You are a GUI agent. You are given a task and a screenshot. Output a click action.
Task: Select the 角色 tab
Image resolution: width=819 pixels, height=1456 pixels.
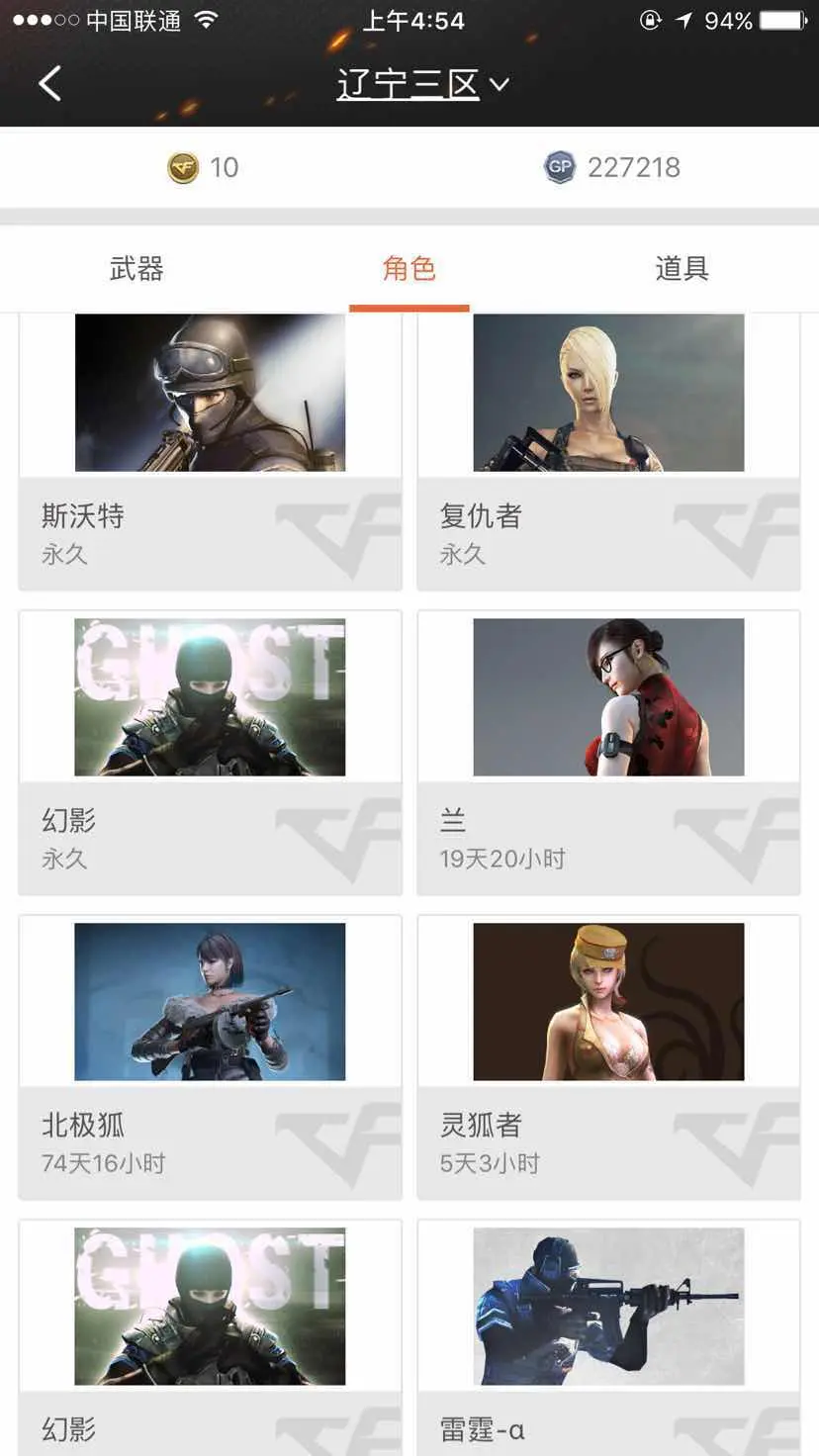[409, 268]
